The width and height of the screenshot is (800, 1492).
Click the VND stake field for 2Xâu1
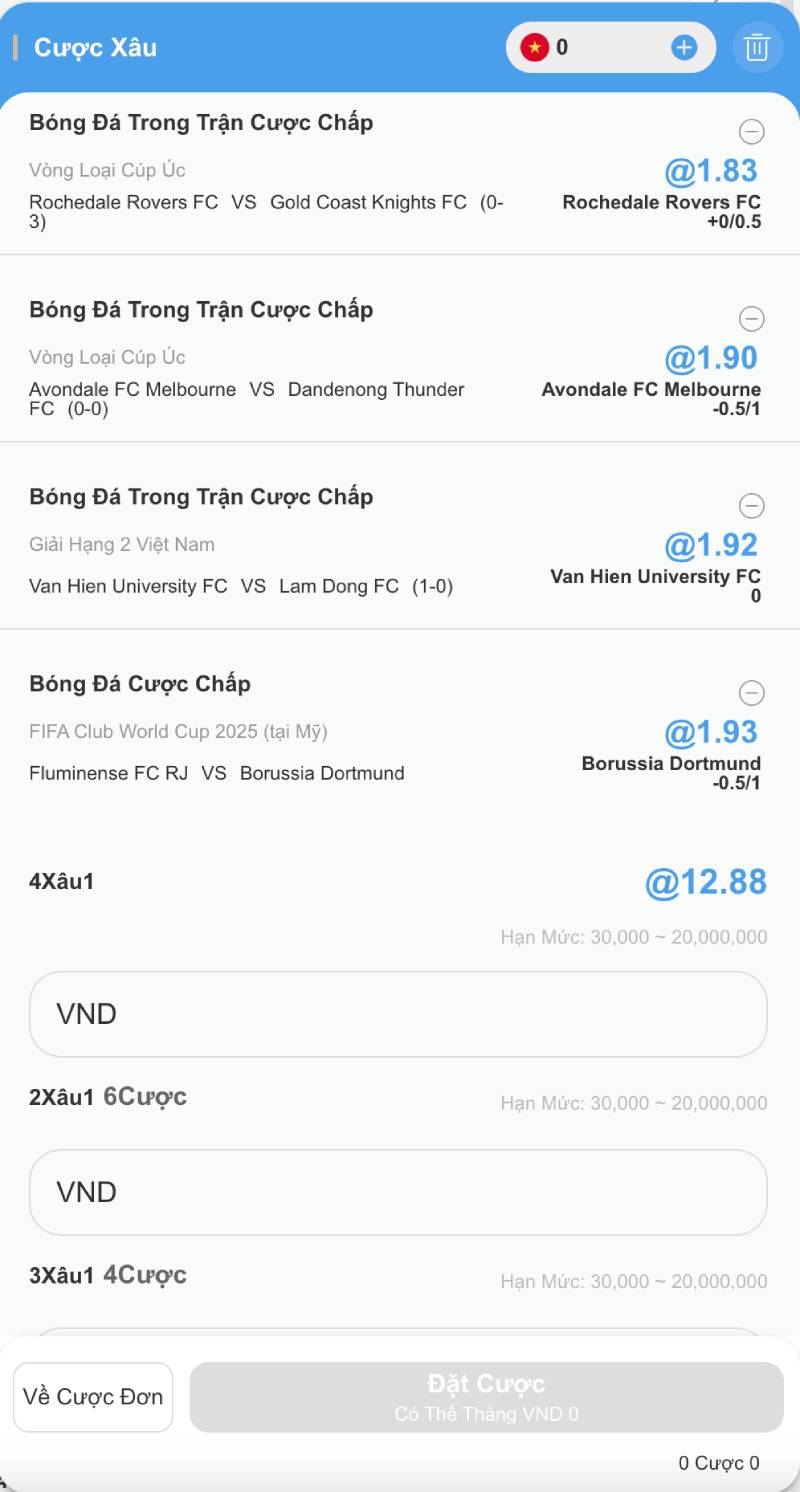pyautogui.click(x=398, y=1192)
